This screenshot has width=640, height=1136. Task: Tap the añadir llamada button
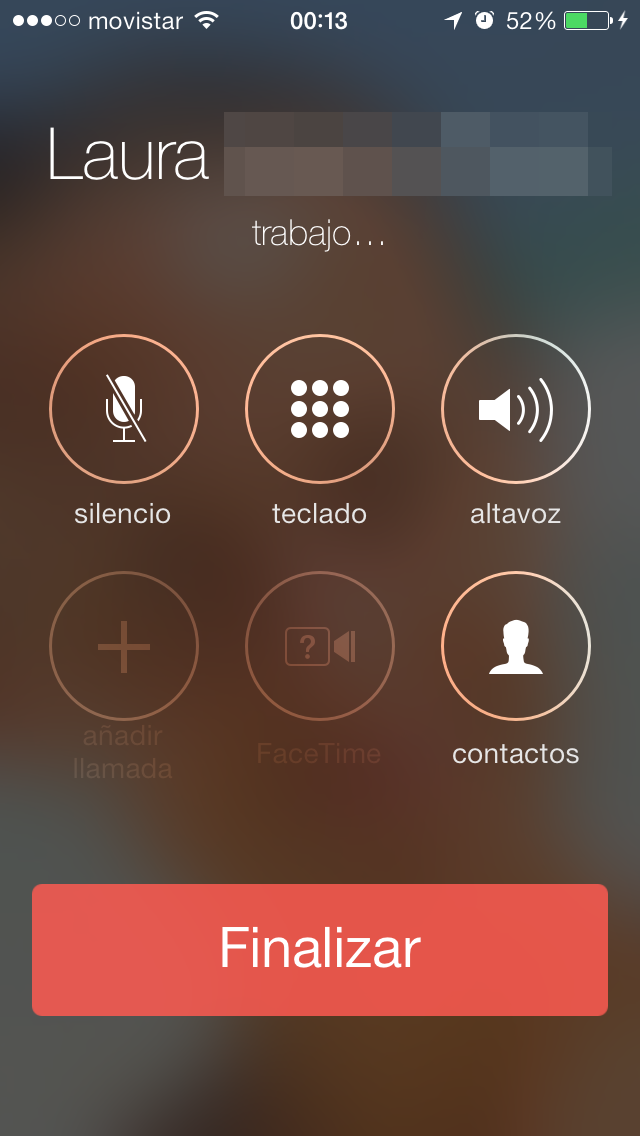[124, 647]
